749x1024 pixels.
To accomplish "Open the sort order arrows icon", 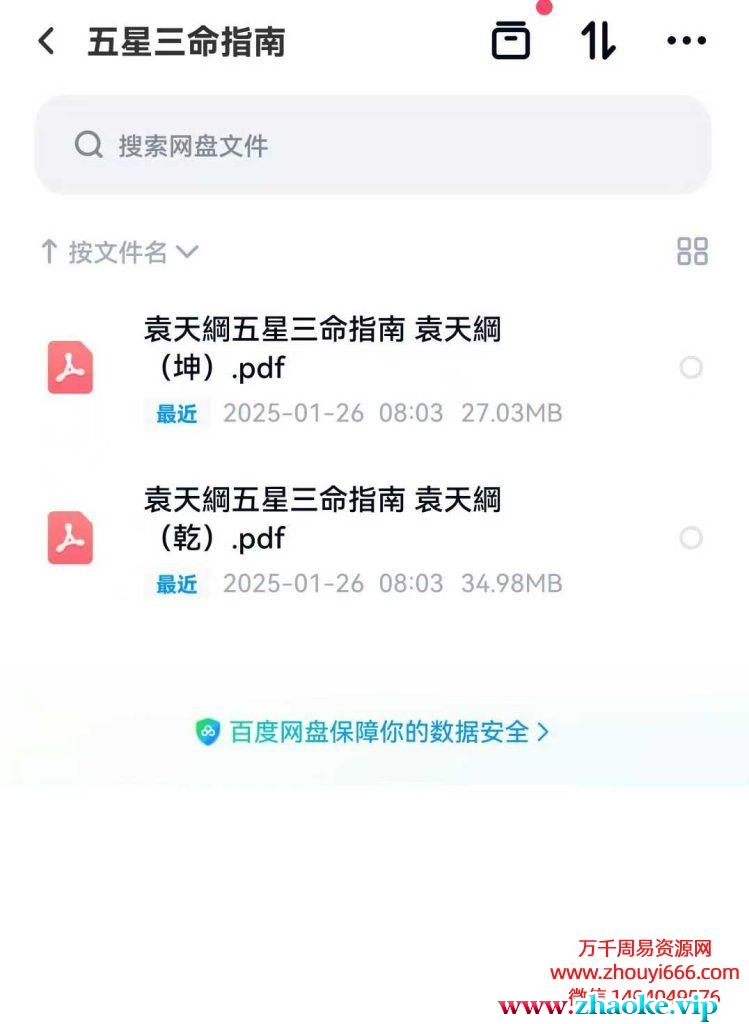I will pyautogui.click(x=598, y=41).
